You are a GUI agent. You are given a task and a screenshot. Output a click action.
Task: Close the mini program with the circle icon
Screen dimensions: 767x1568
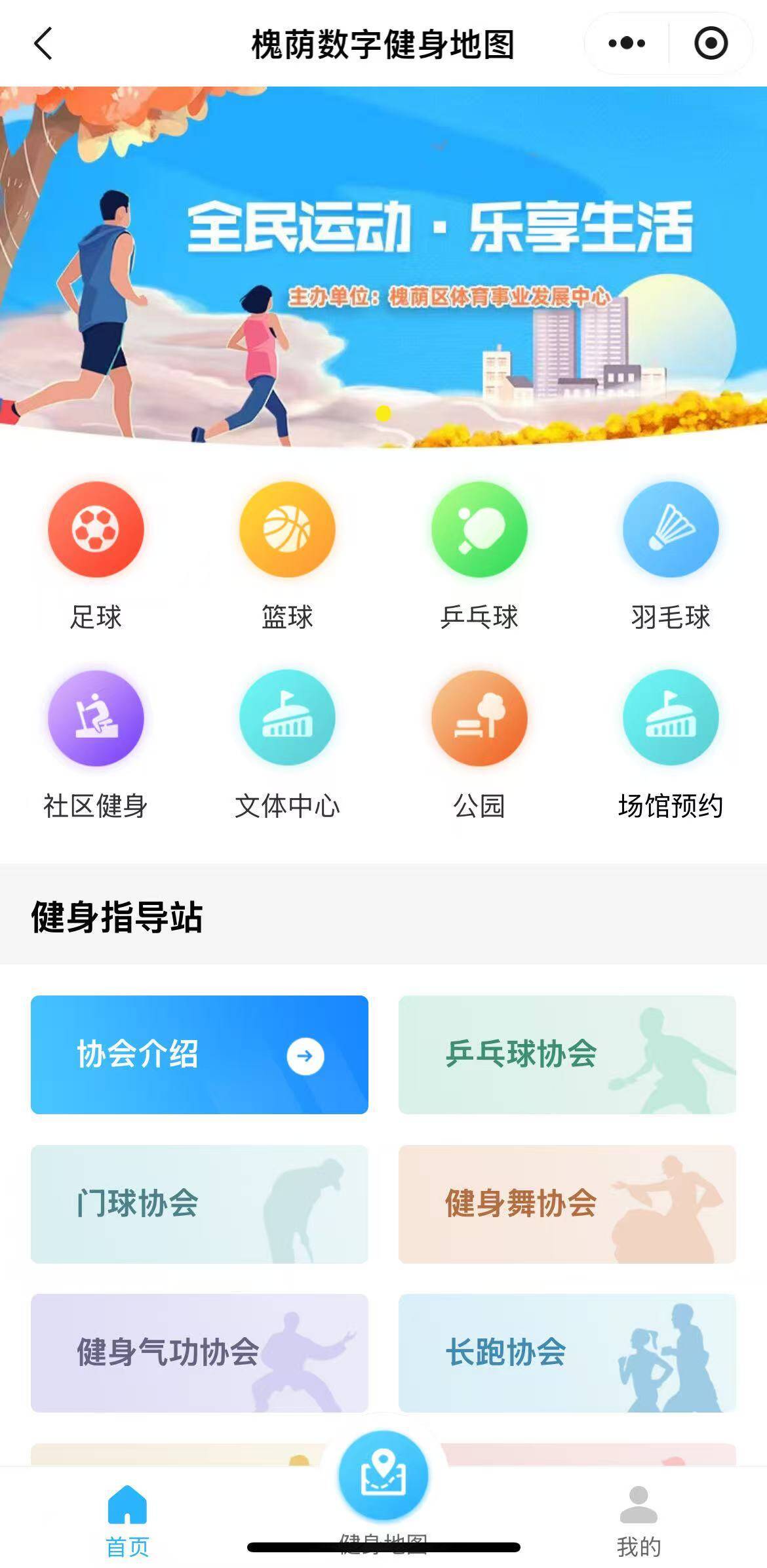click(x=711, y=44)
